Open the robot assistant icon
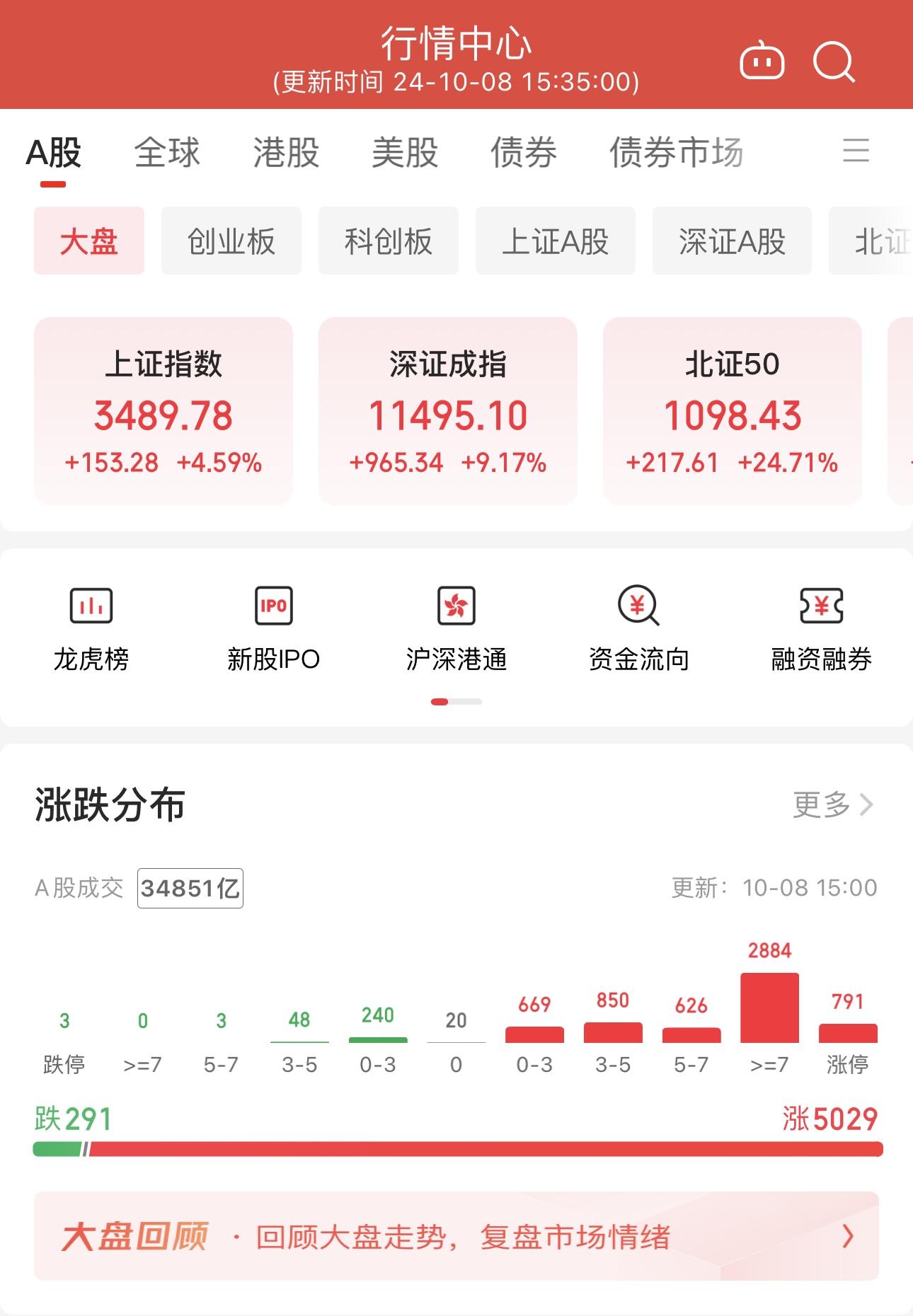The image size is (913, 1316). click(762, 62)
